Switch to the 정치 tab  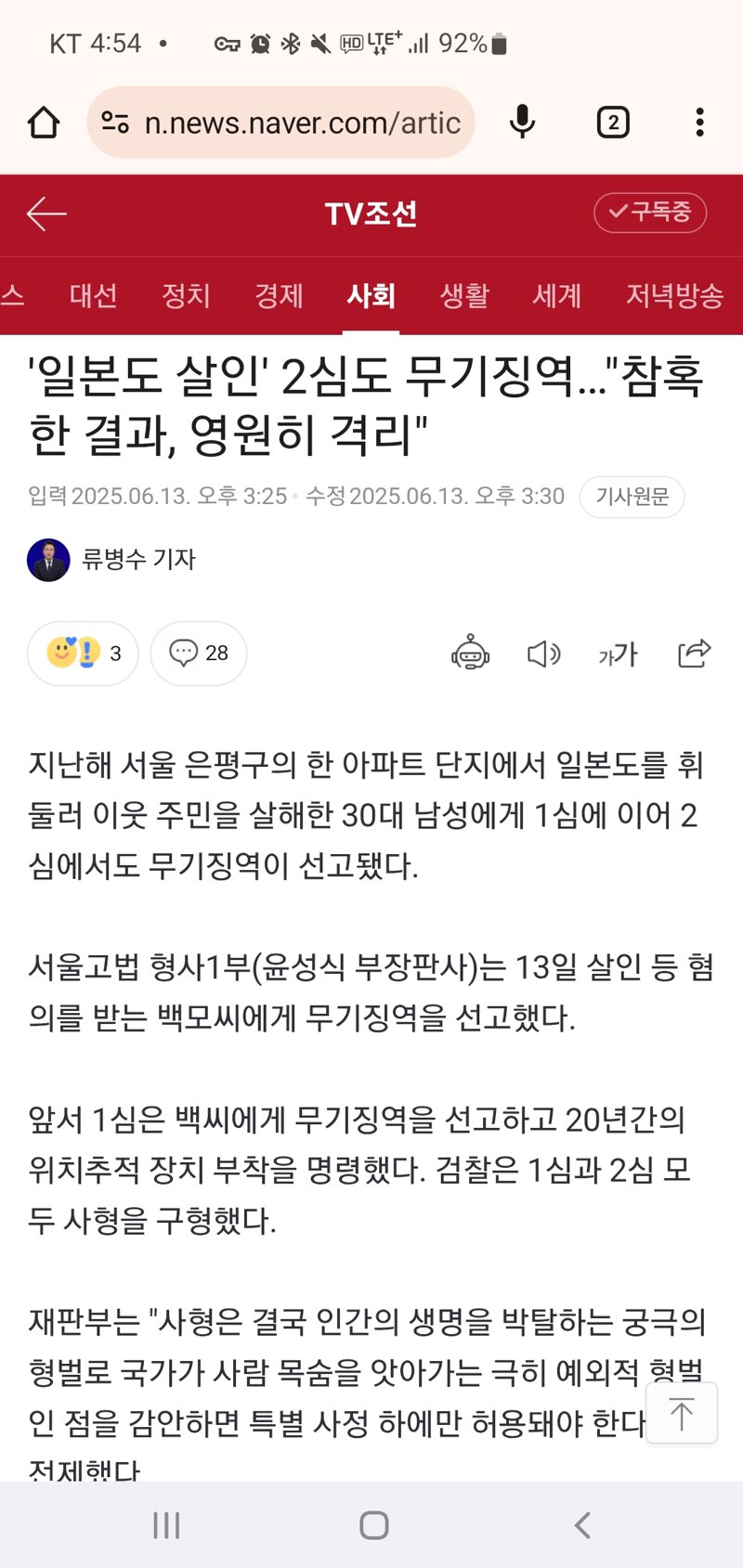(x=186, y=295)
